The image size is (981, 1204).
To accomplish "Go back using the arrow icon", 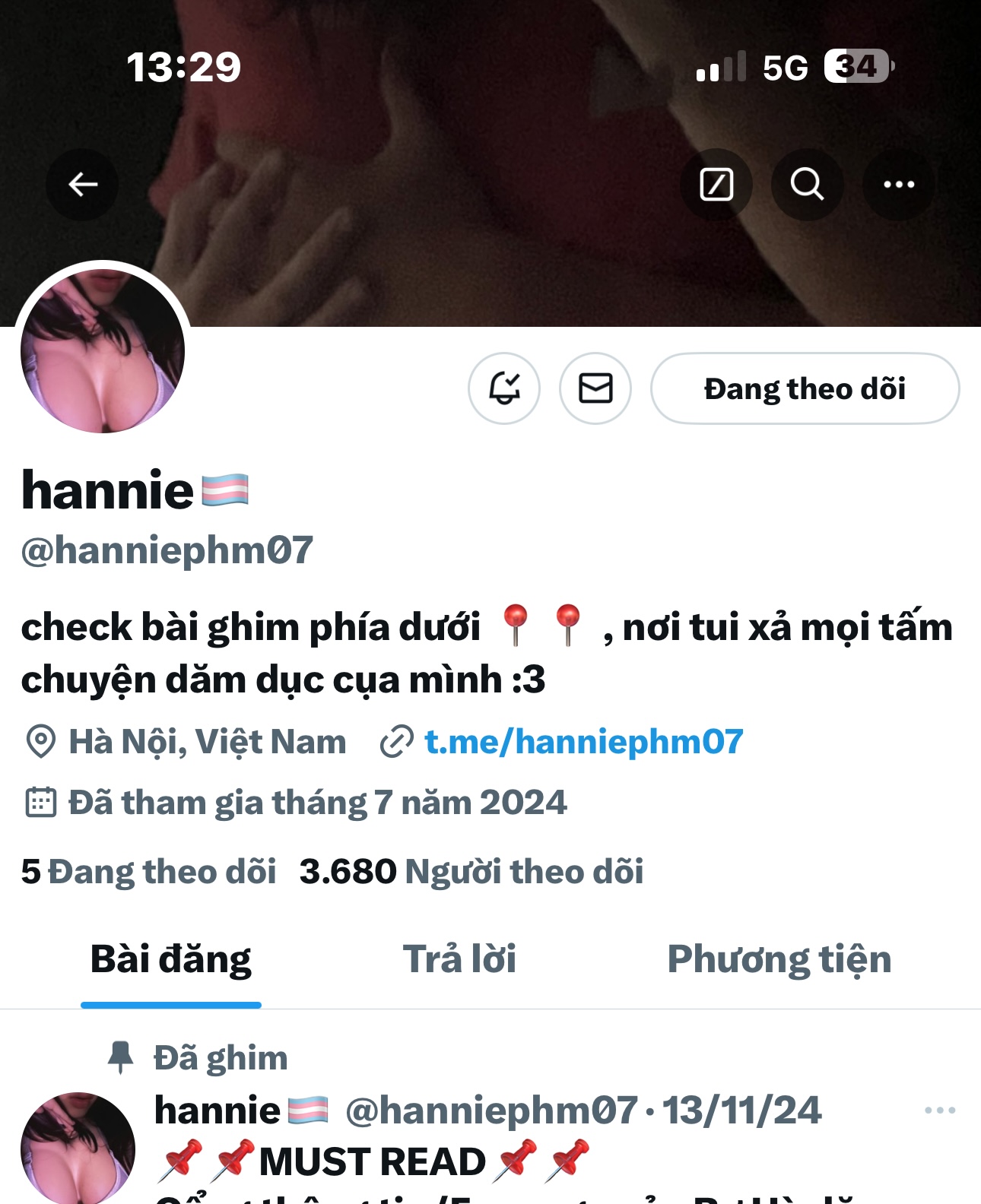I will 82,184.
